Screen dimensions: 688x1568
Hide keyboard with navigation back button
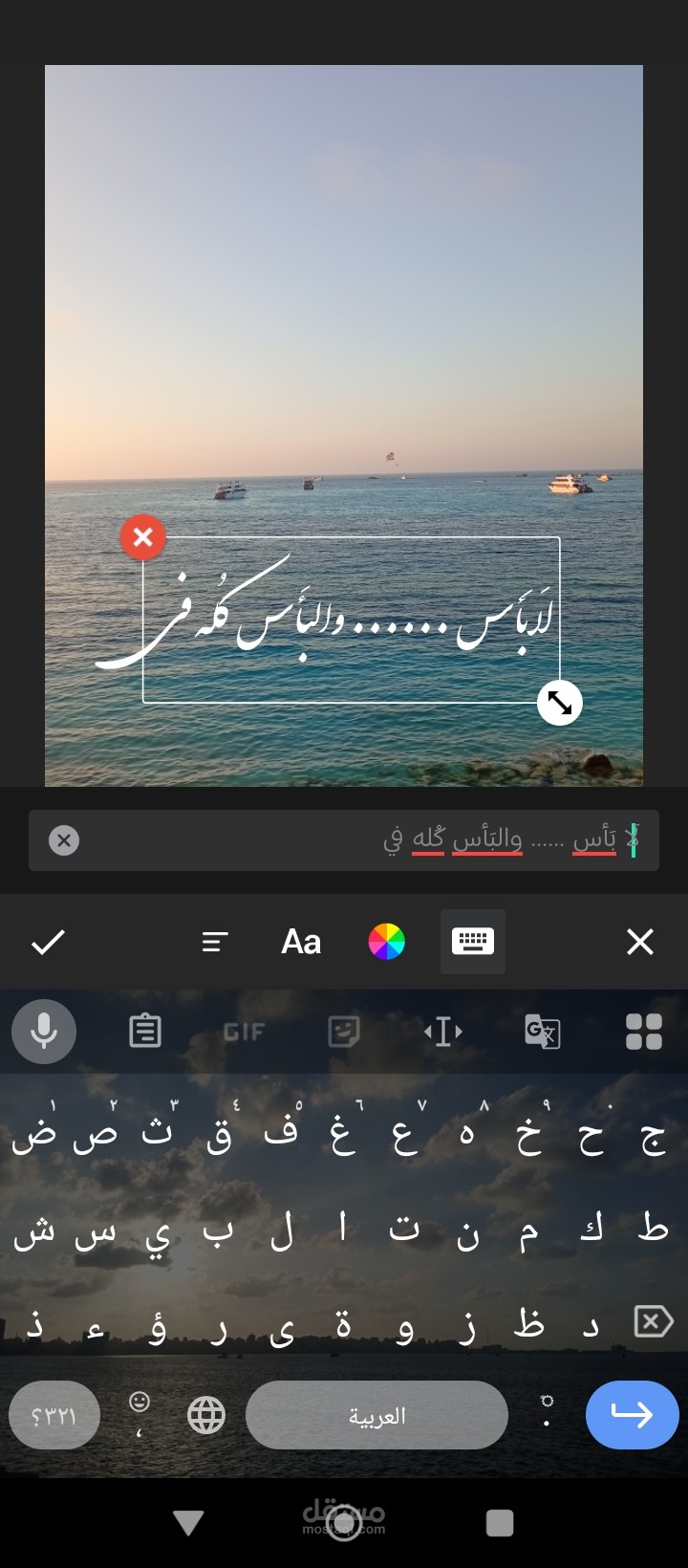click(x=188, y=1522)
